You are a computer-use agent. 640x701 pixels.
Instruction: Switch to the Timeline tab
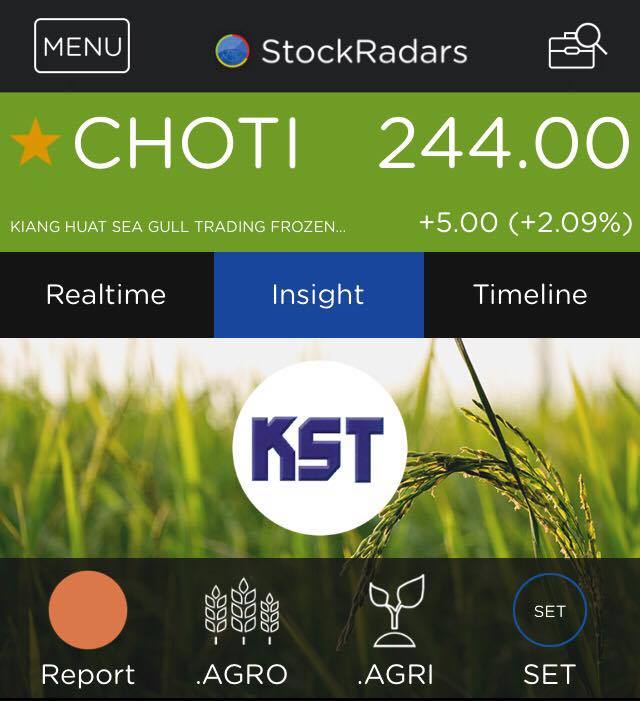pyautogui.click(x=530, y=295)
